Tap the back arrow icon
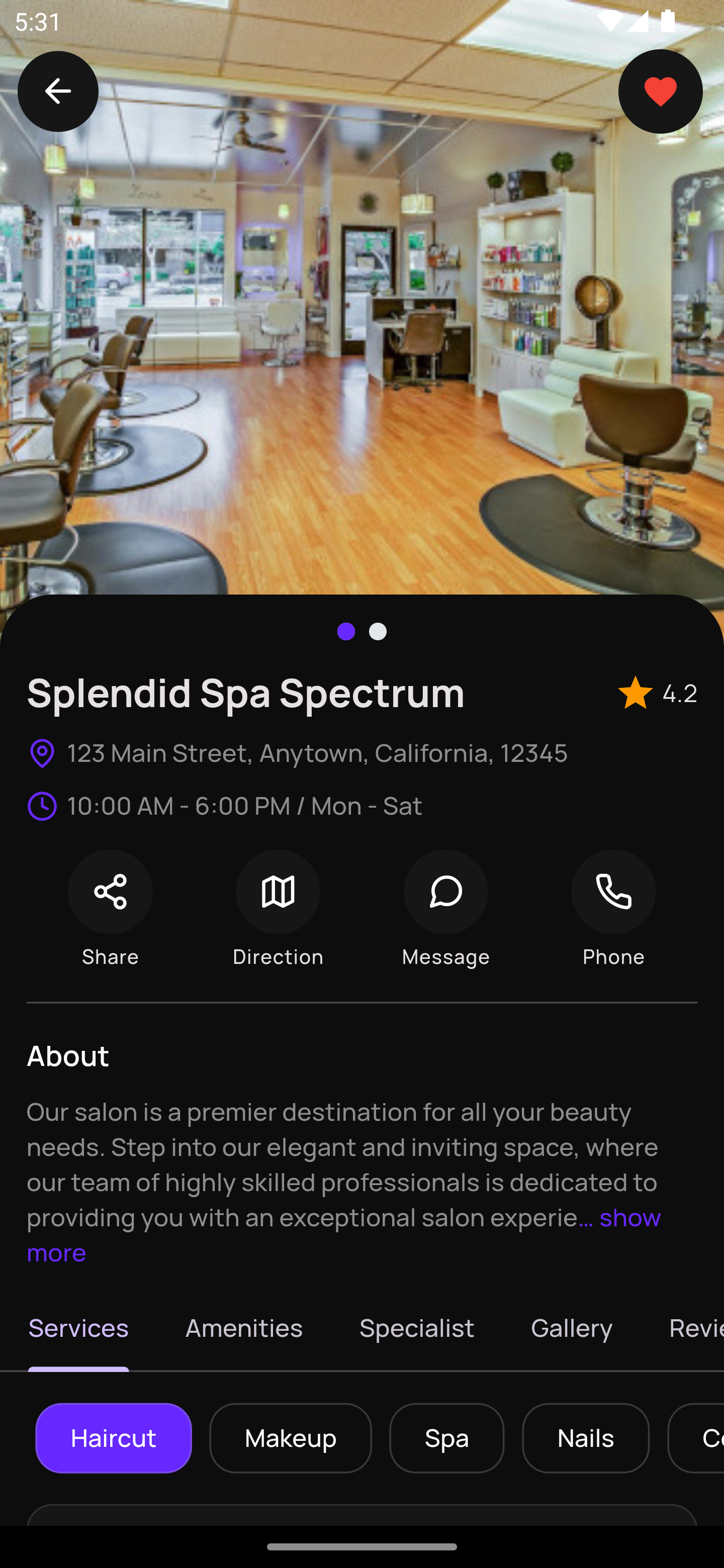The height and width of the screenshot is (1568, 724). pyautogui.click(x=58, y=90)
